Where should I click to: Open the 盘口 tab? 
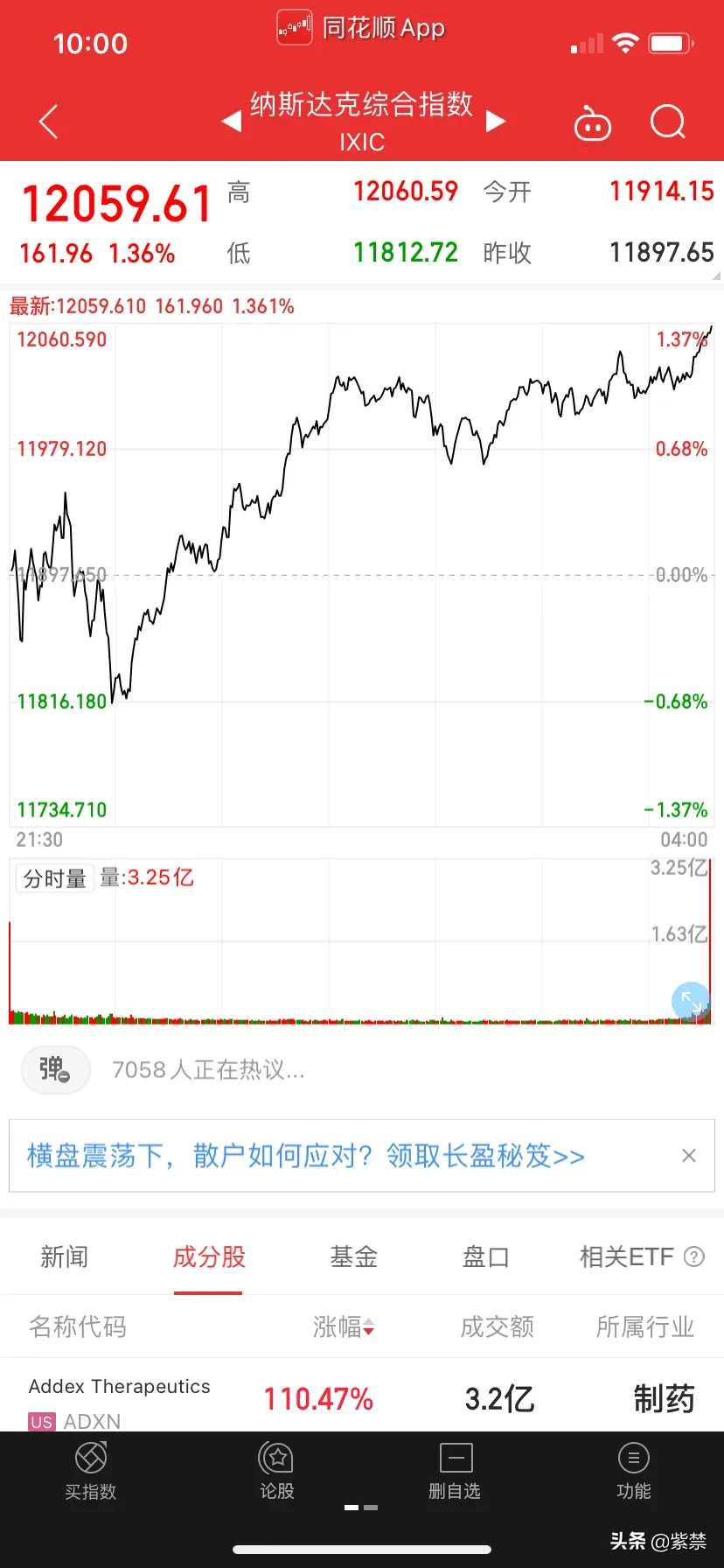pos(485,1257)
